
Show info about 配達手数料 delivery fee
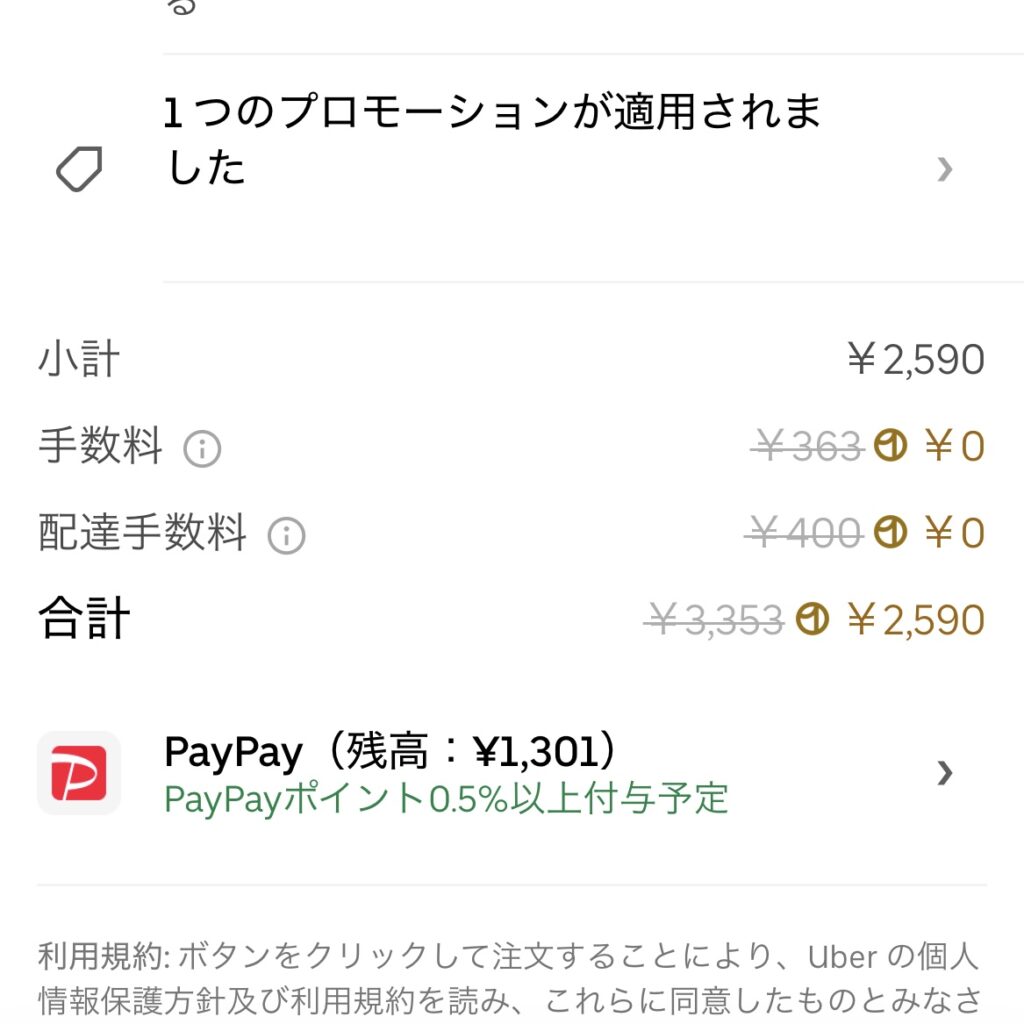286,537
